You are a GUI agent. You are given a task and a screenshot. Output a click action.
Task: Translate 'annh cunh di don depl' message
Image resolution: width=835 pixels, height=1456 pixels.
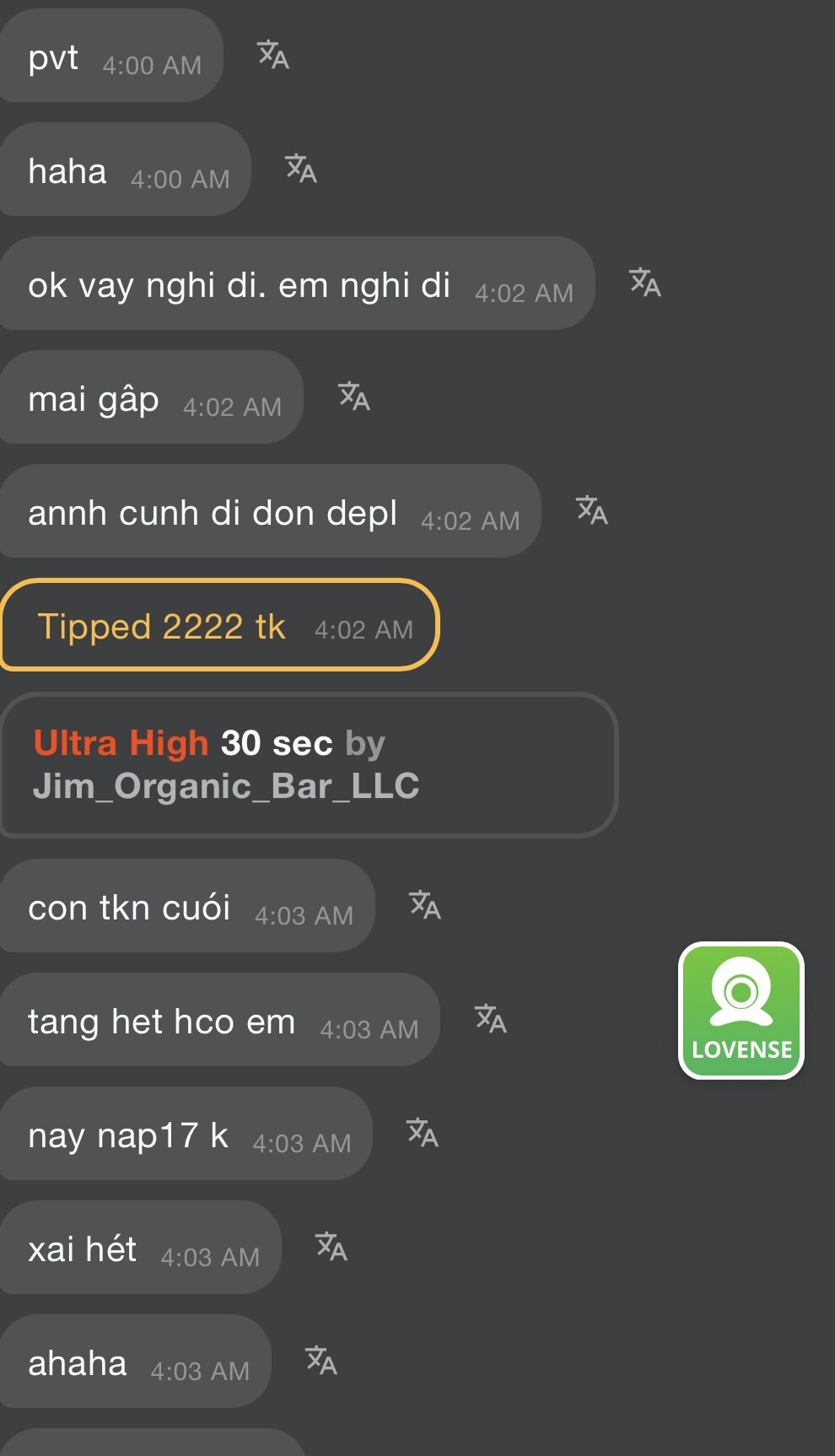point(591,510)
